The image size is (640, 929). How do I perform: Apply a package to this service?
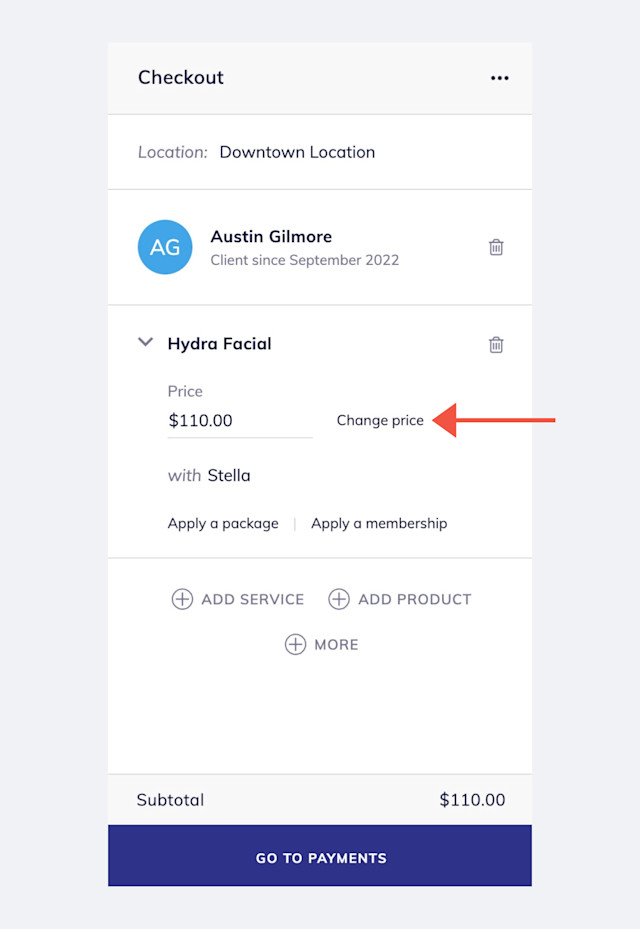[223, 523]
